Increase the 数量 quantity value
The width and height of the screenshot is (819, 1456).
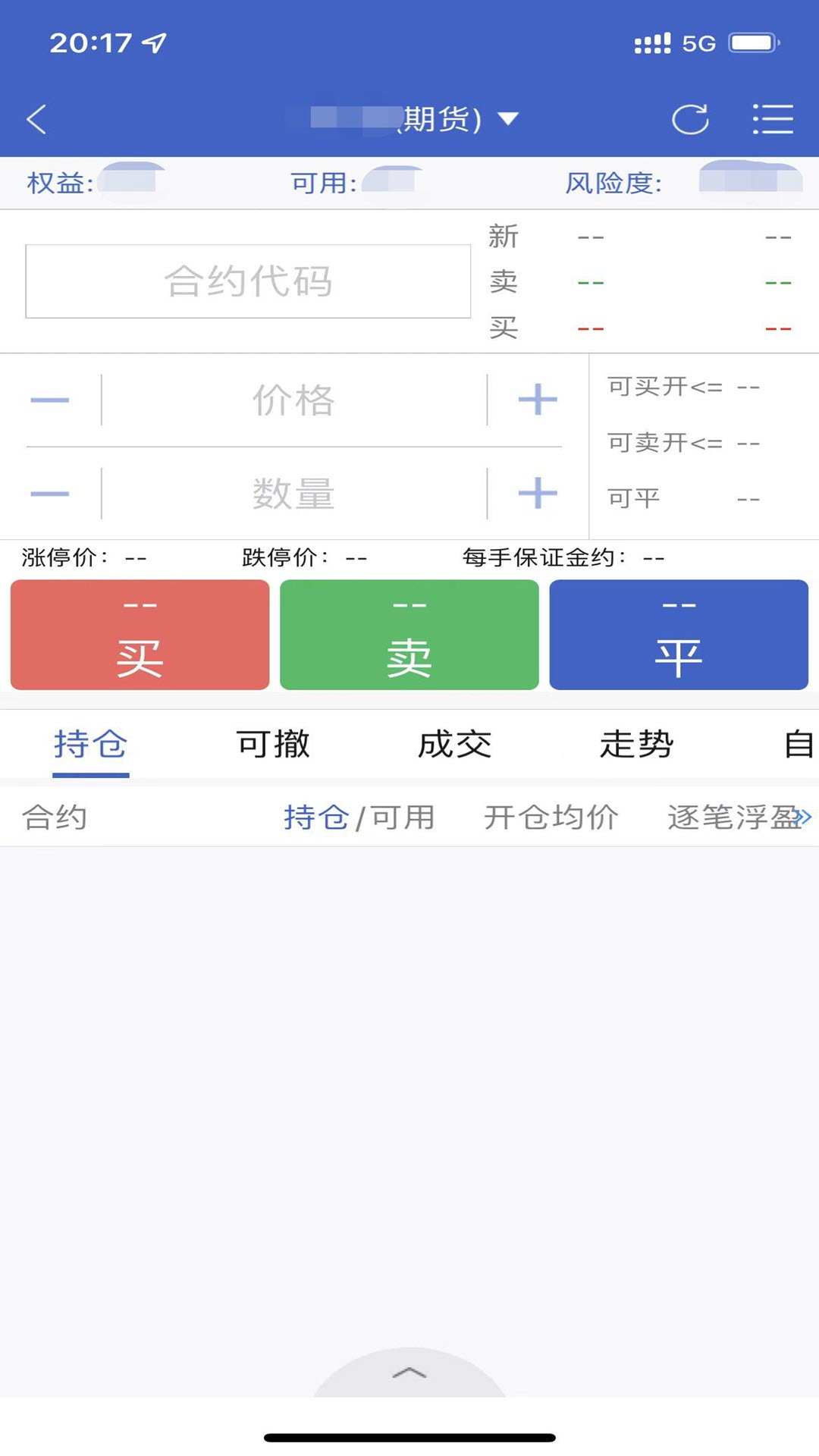point(538,494)
